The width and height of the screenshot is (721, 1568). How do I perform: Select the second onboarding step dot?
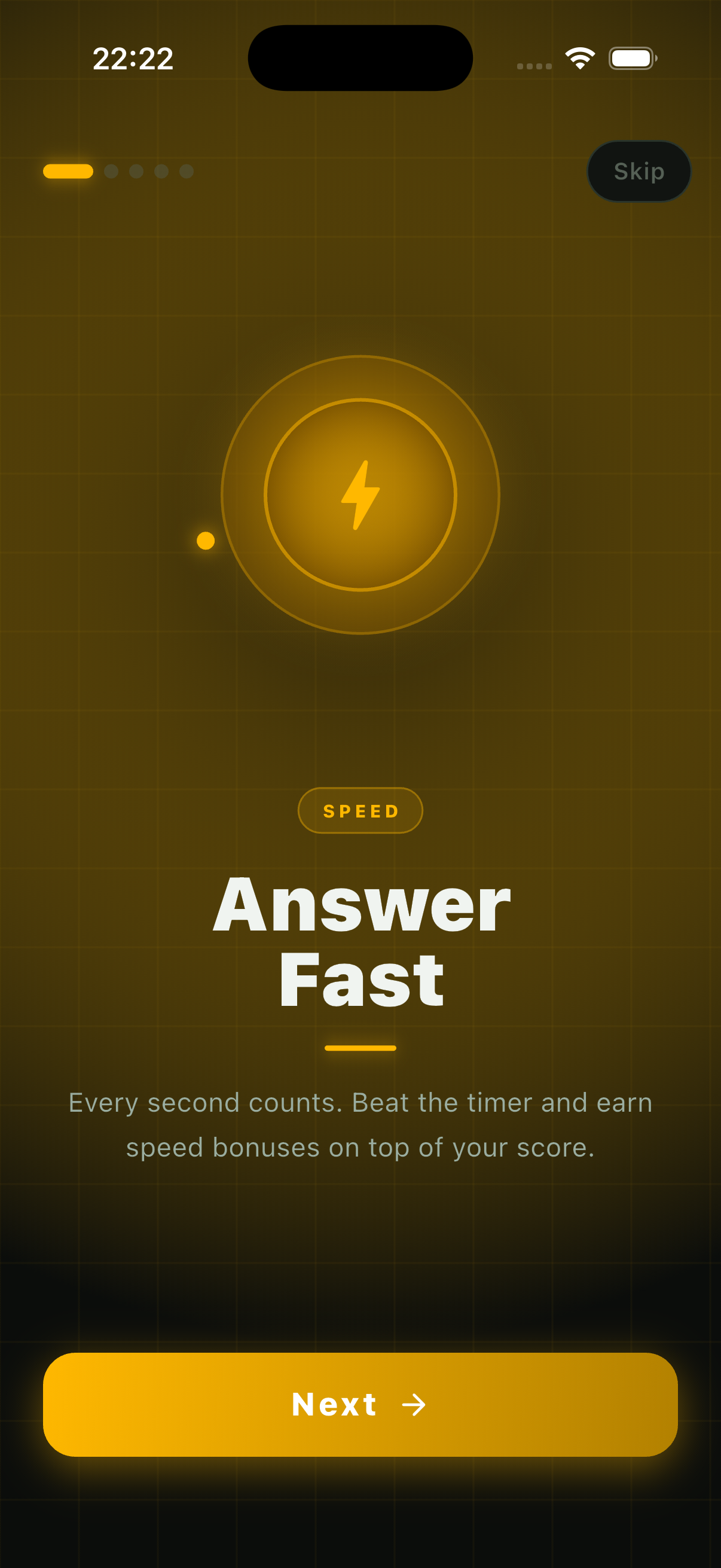(111, 171)
